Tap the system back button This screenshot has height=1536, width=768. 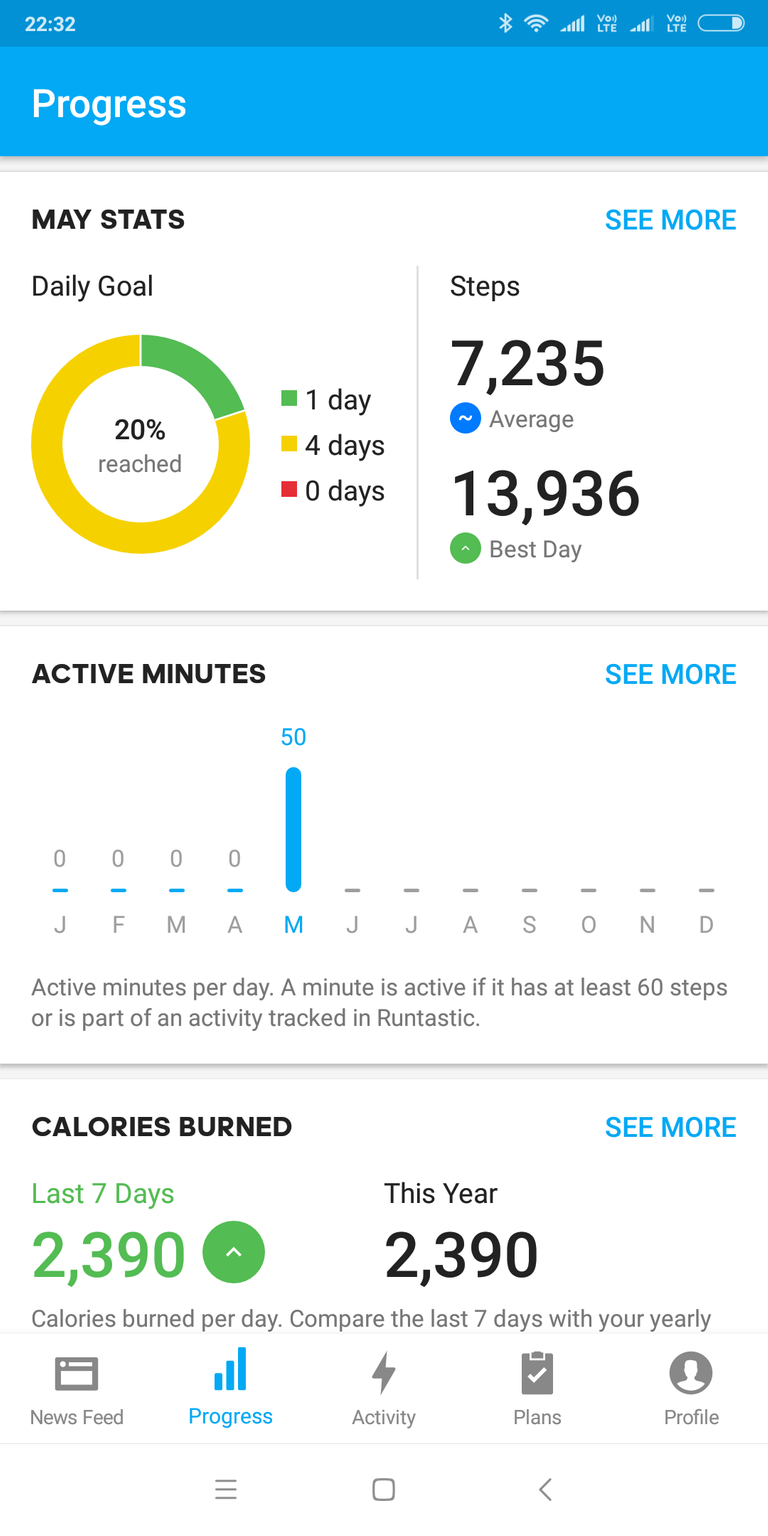point(545,1489)
